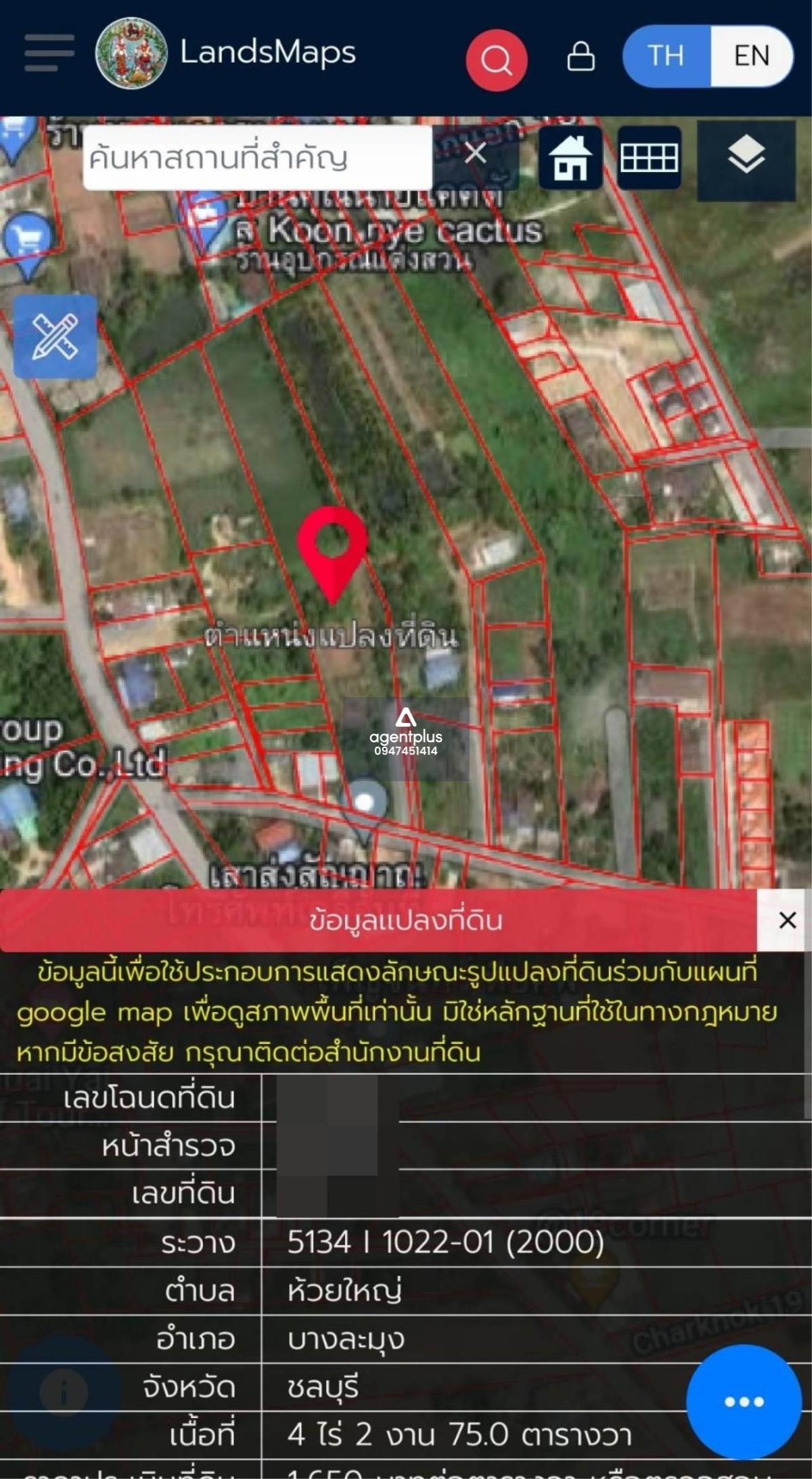Open the grid table view

pyautogui.click(x=649, y=158)
